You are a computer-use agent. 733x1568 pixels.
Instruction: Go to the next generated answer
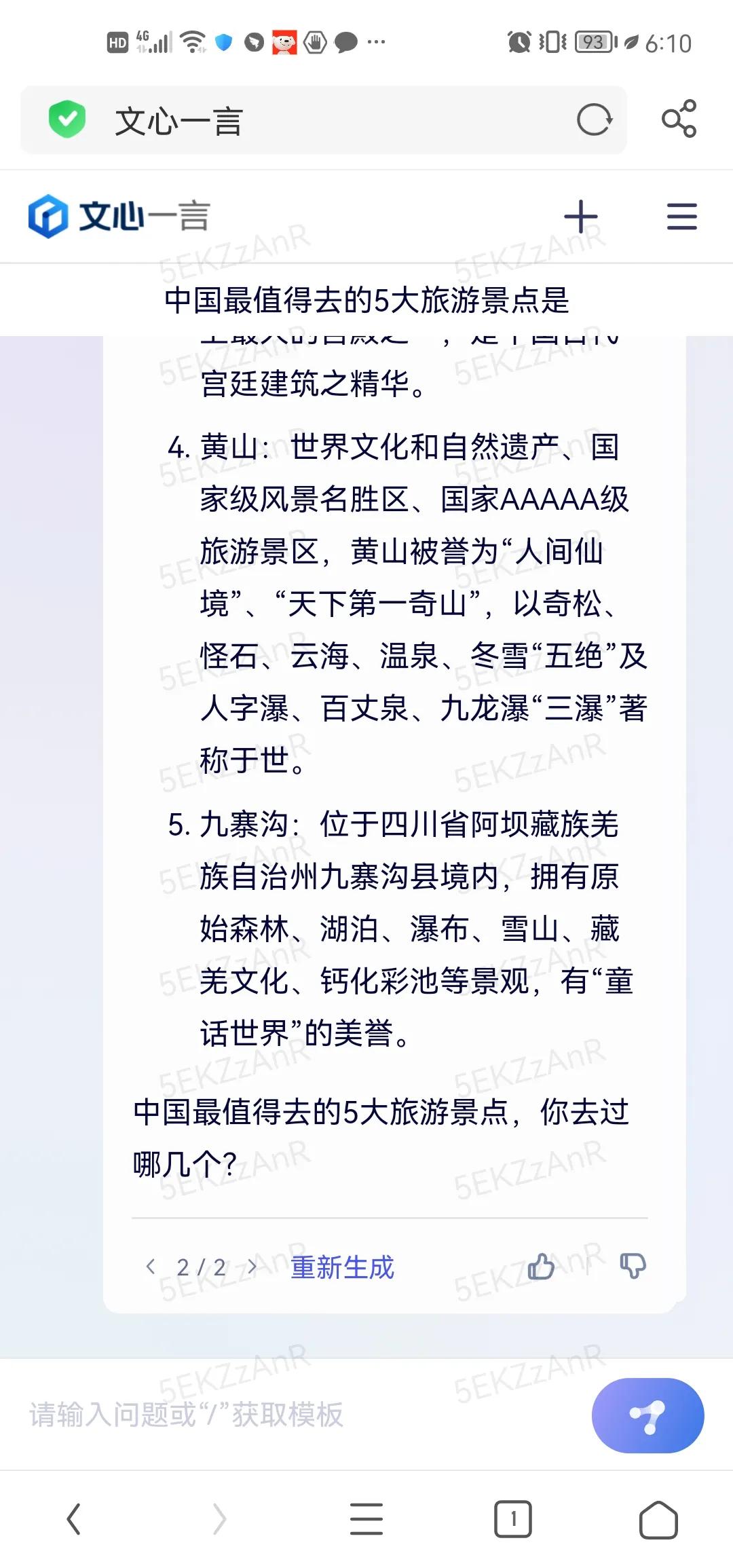tap(252, 1267)
